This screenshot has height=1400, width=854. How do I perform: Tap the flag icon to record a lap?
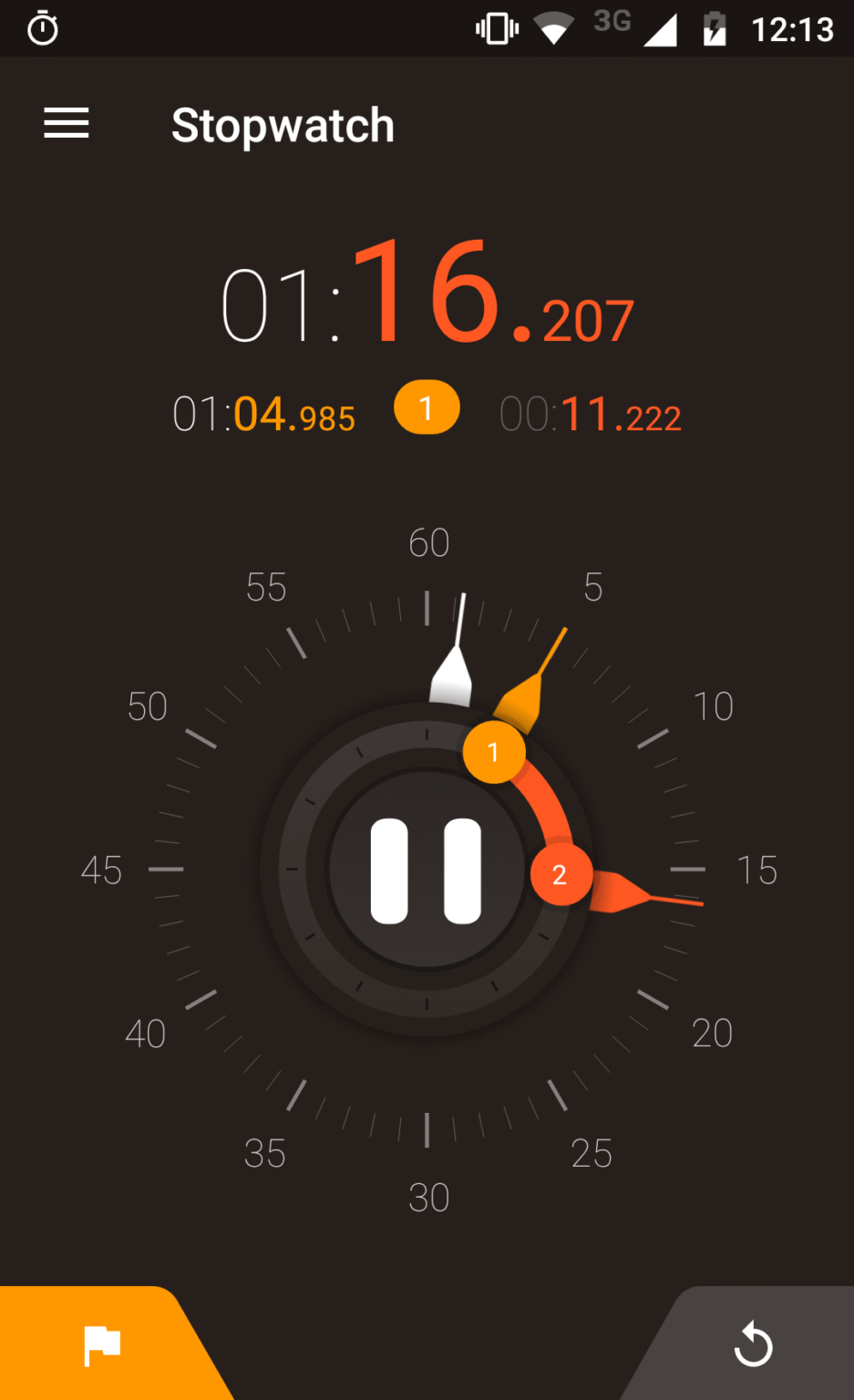pyautogui.click(x=100, y=1343)
